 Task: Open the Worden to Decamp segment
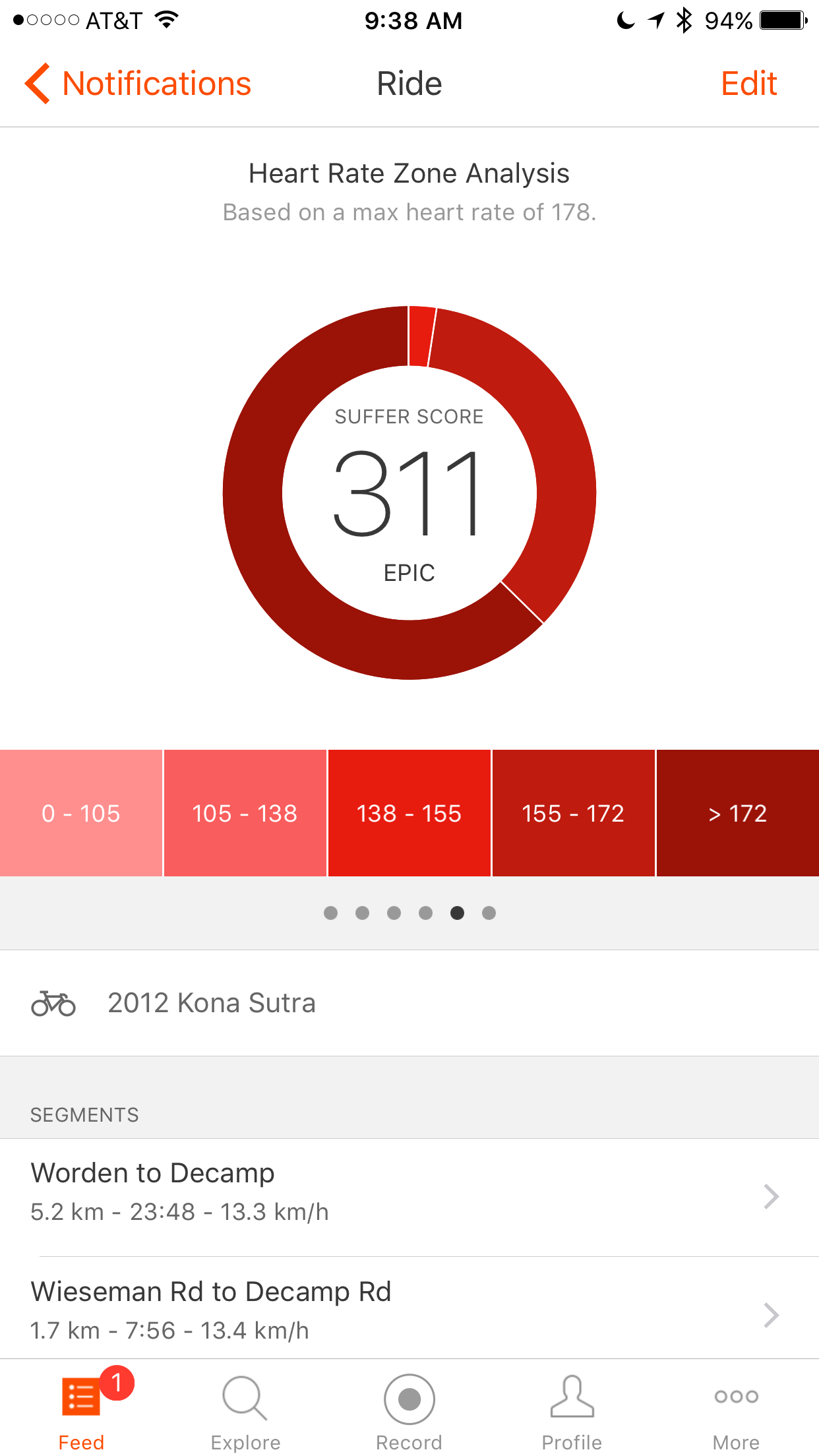click(x=409, y=1197)
